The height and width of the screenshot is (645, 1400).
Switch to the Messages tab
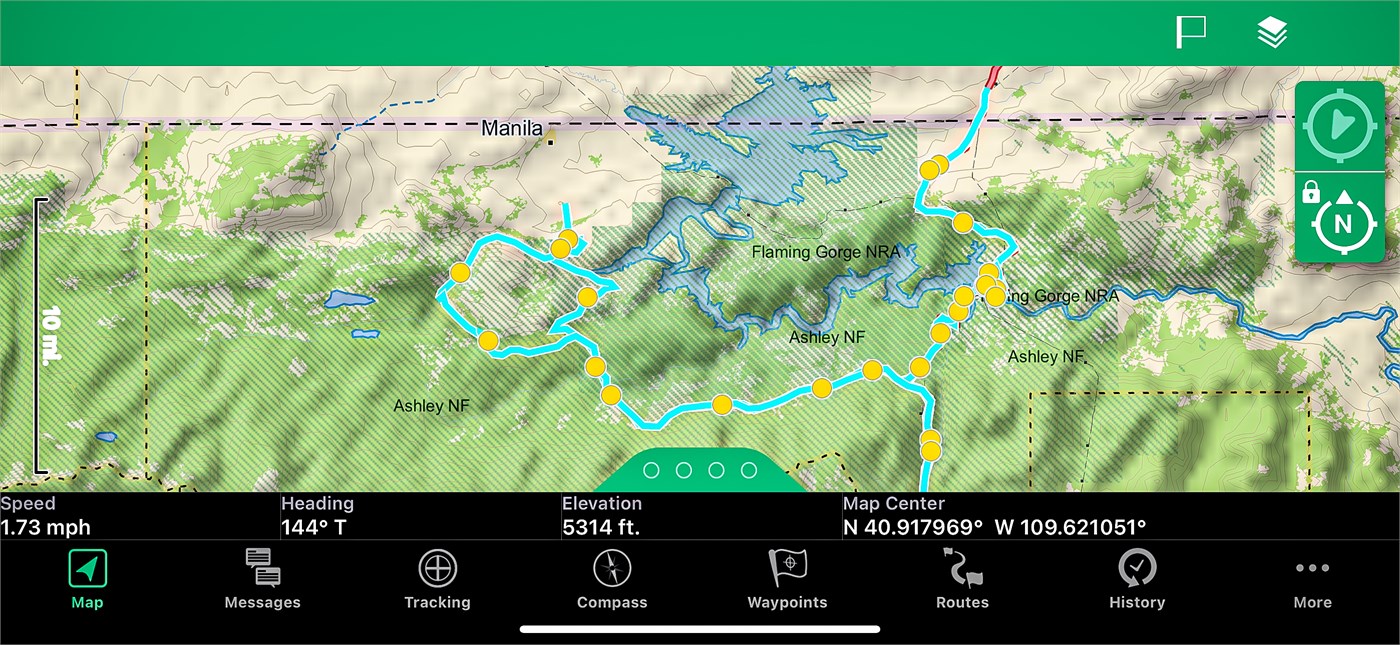[x=262, y=580]
